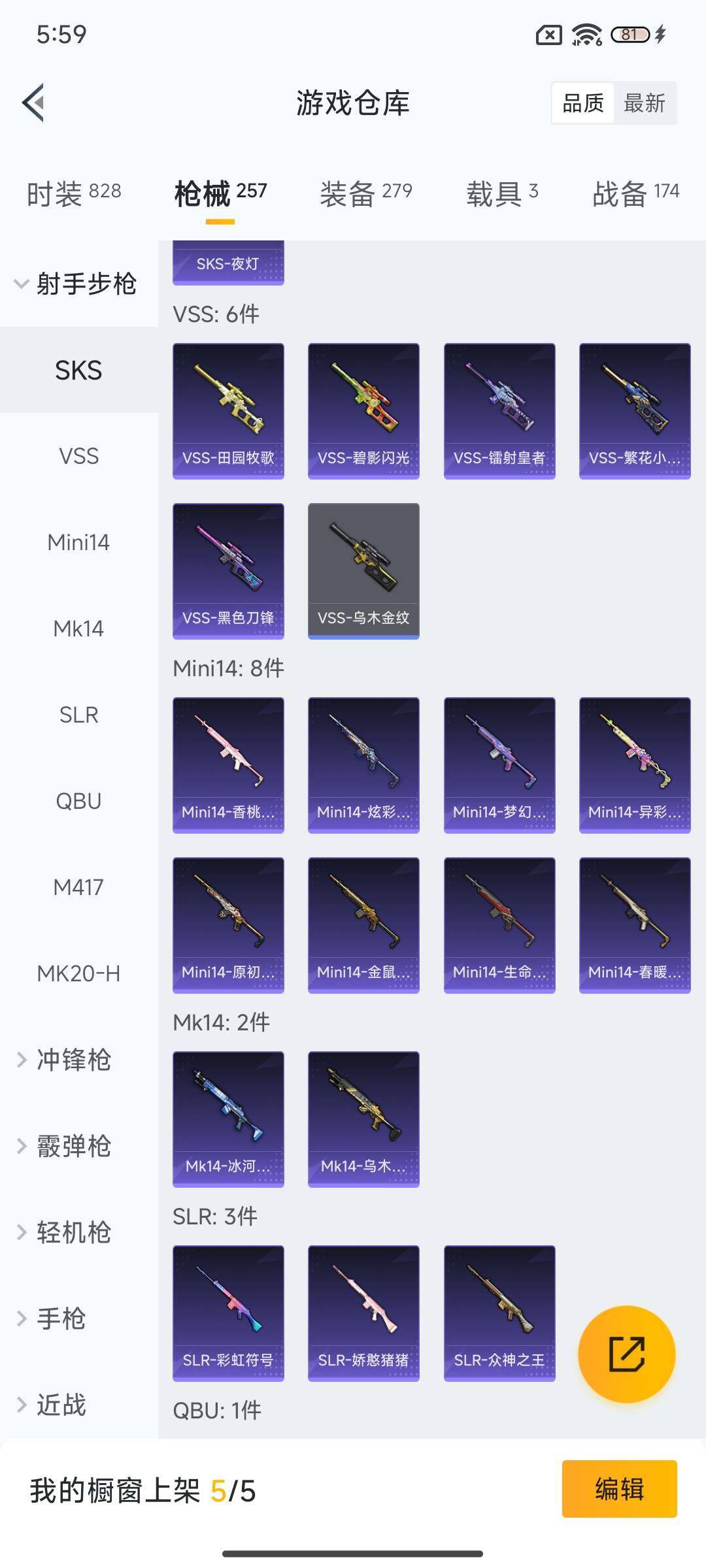Go back using the top-left arrow
706x1568 pixels.
(34, 103)
